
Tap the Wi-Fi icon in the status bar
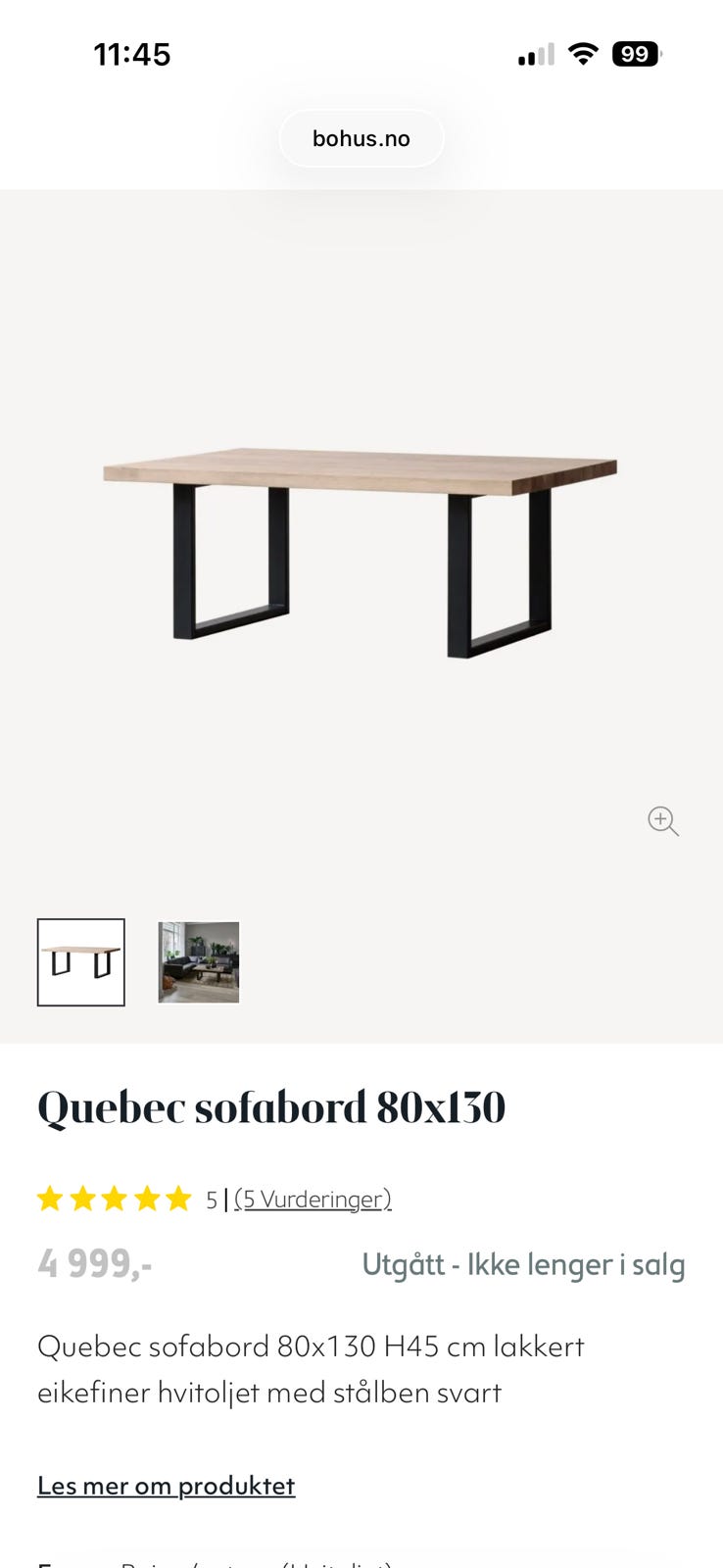[583, 54]
